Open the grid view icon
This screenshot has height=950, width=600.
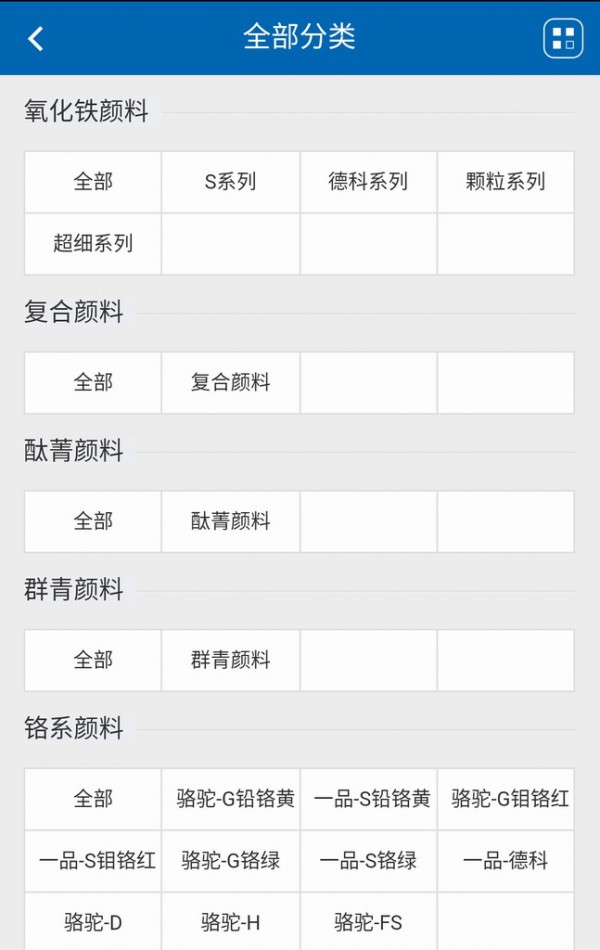563,39
